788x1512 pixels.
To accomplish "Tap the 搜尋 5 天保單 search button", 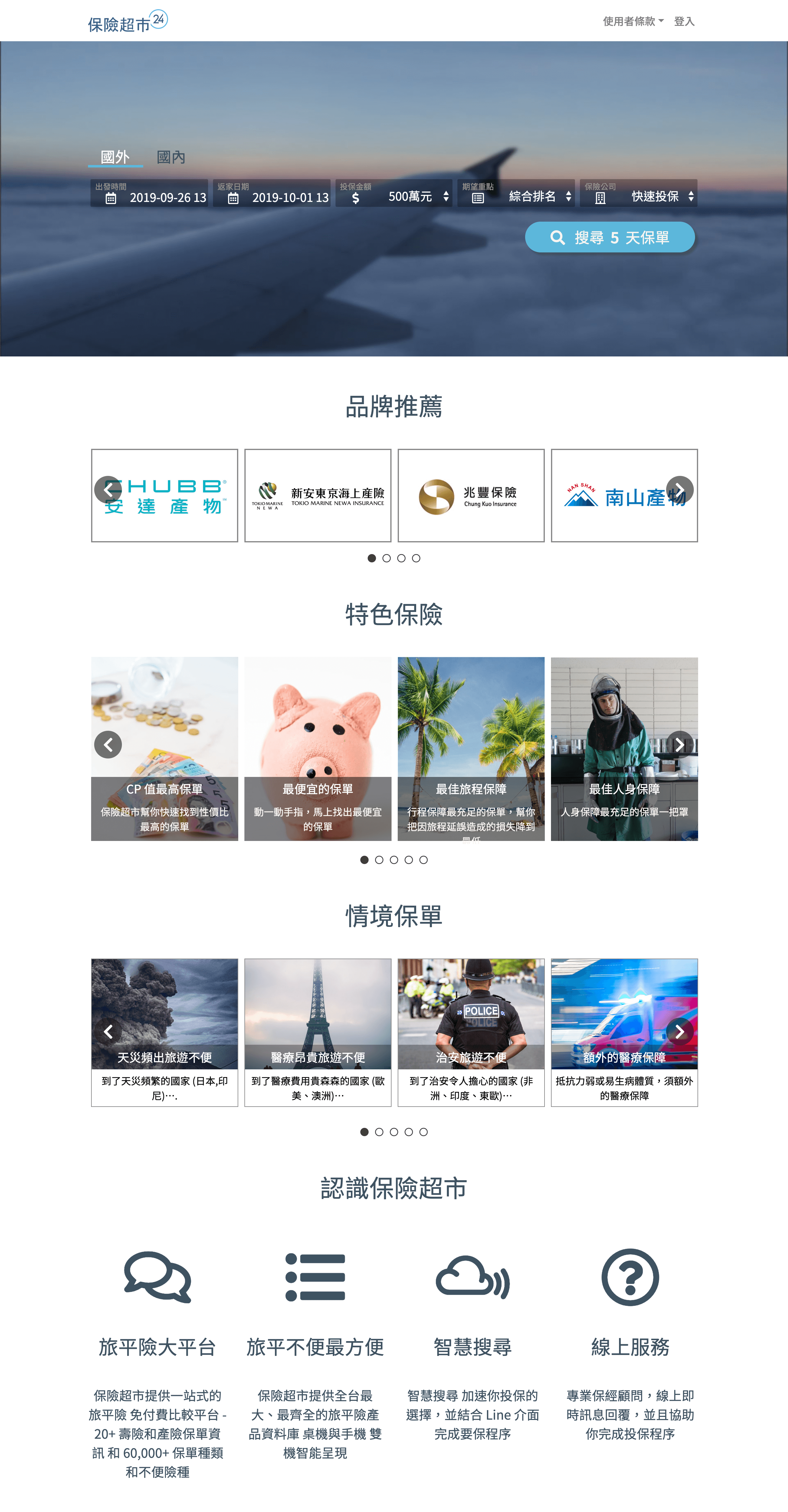I will 609,237.
